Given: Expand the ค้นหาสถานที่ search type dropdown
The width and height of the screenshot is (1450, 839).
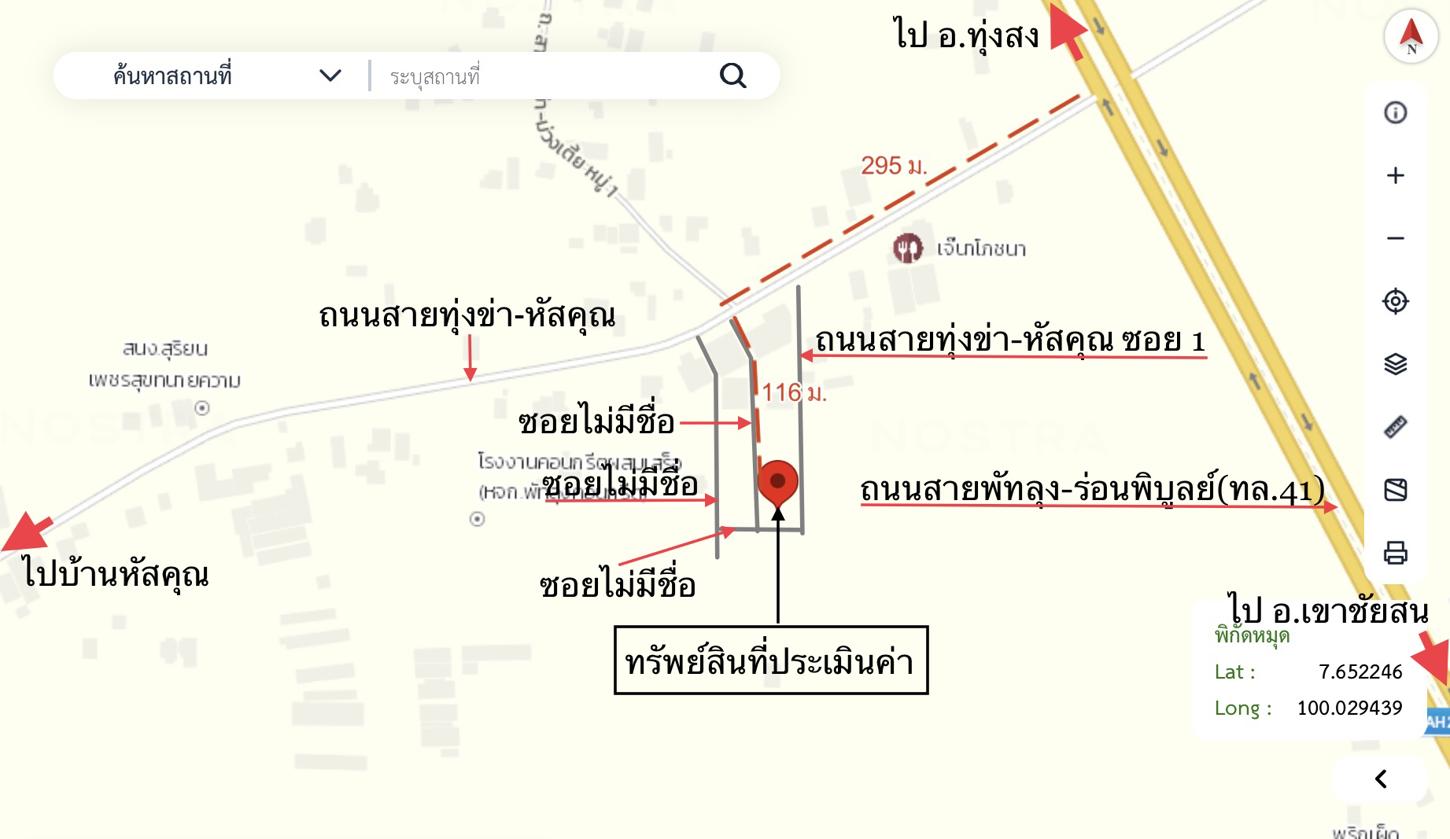Looking at the screenshot, I should [330, 76].
